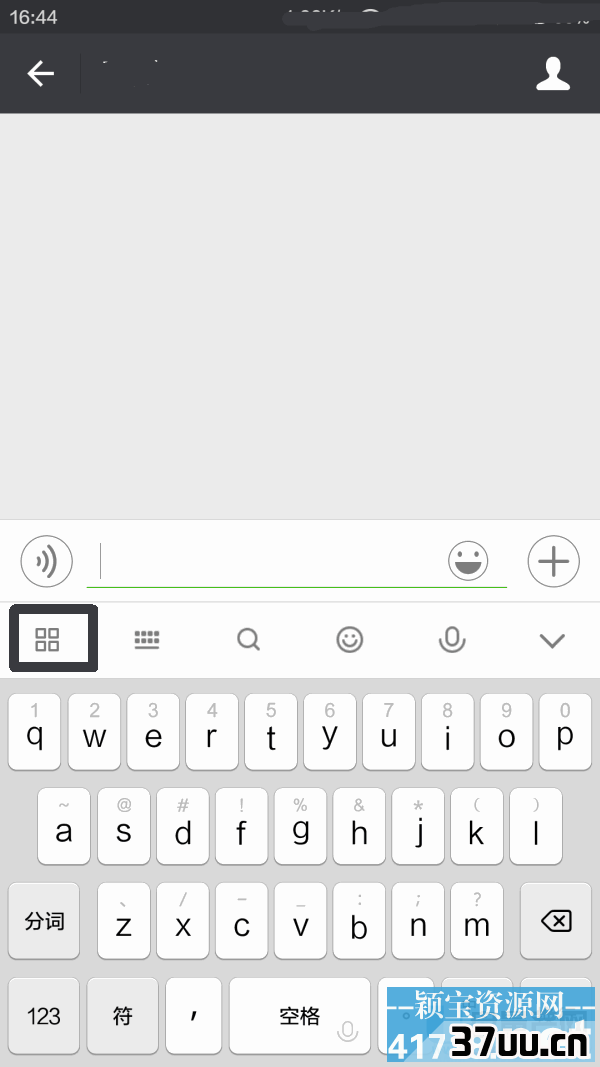Focus the message text field
The width and height of the screenshot is (600, 1067).
270,562
